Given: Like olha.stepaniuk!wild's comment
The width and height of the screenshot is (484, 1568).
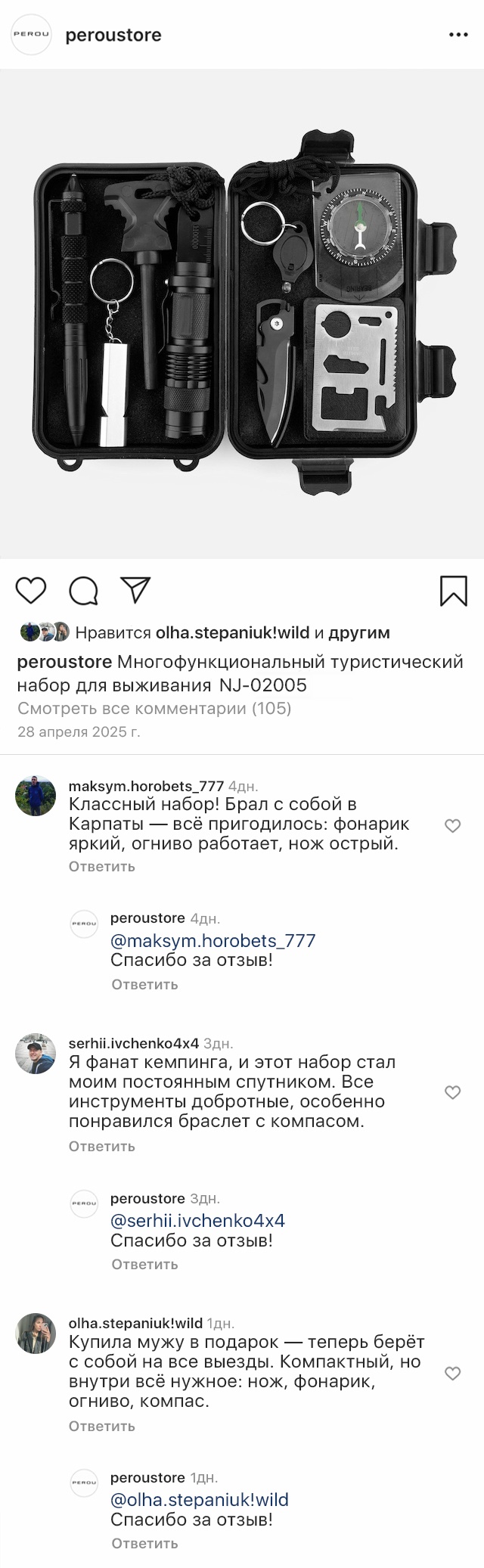Looking at the screenshot, I should (452, 1374).
